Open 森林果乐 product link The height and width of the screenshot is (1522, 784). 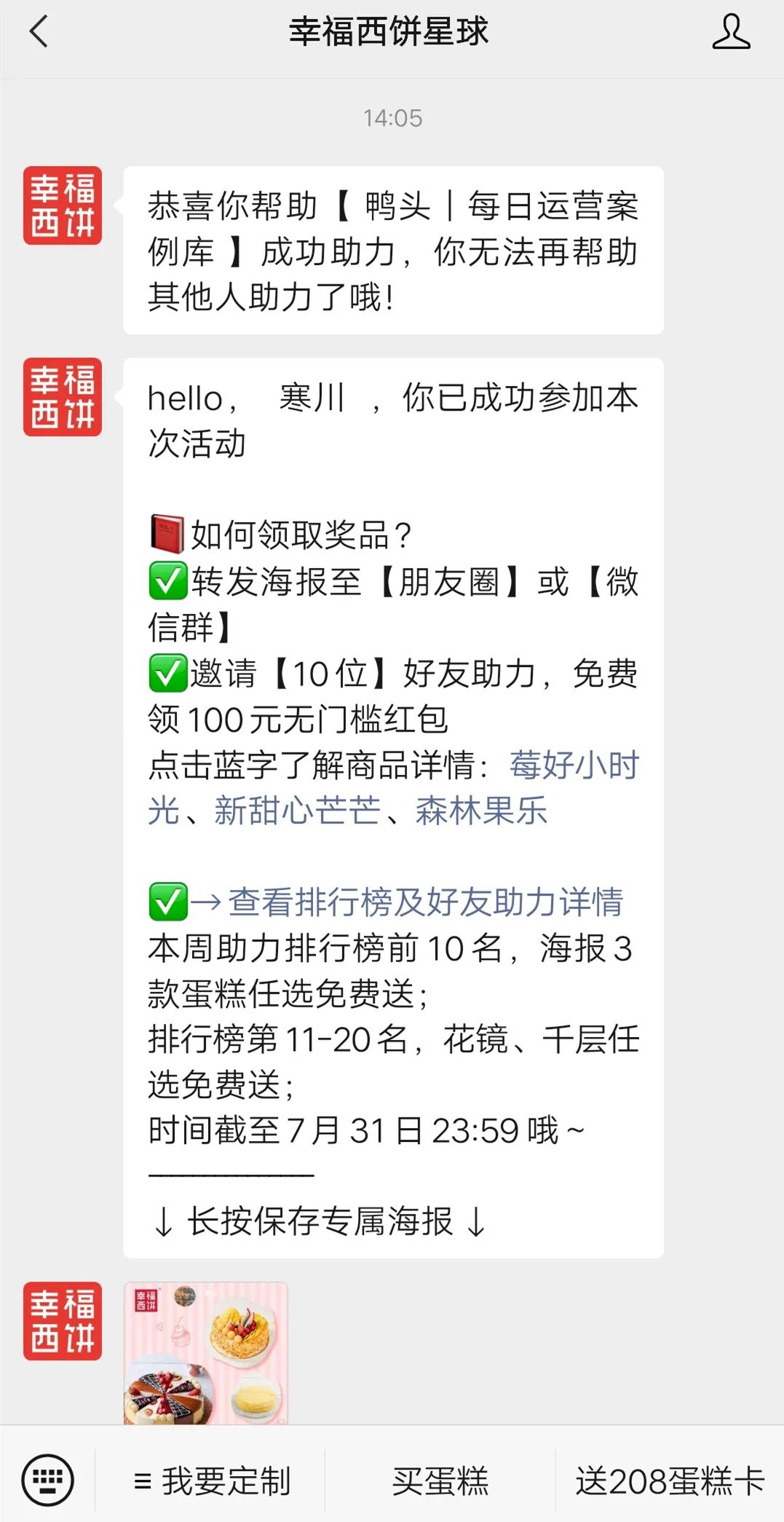[x=481, y=811]
